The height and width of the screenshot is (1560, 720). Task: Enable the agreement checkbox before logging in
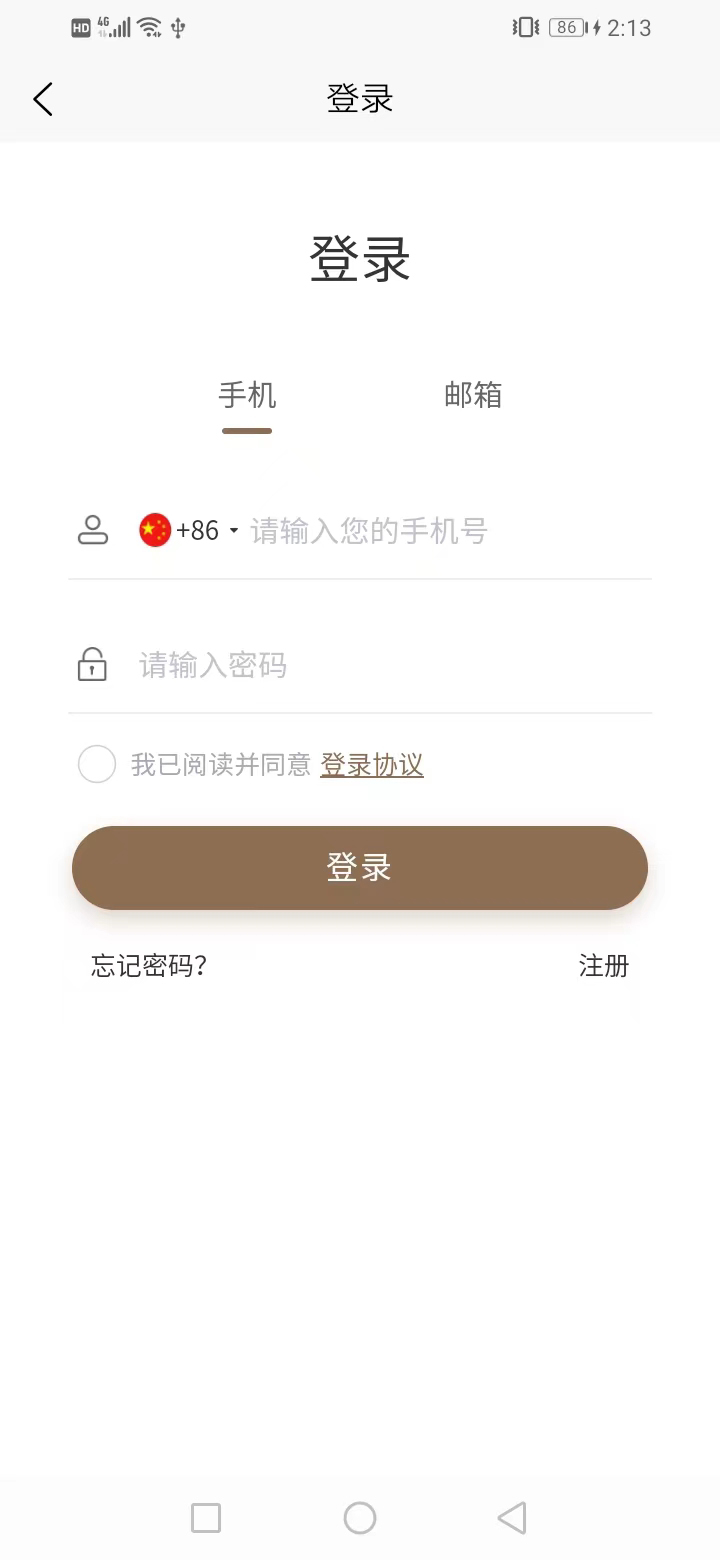pyautogui.click(x=96, y=763)
